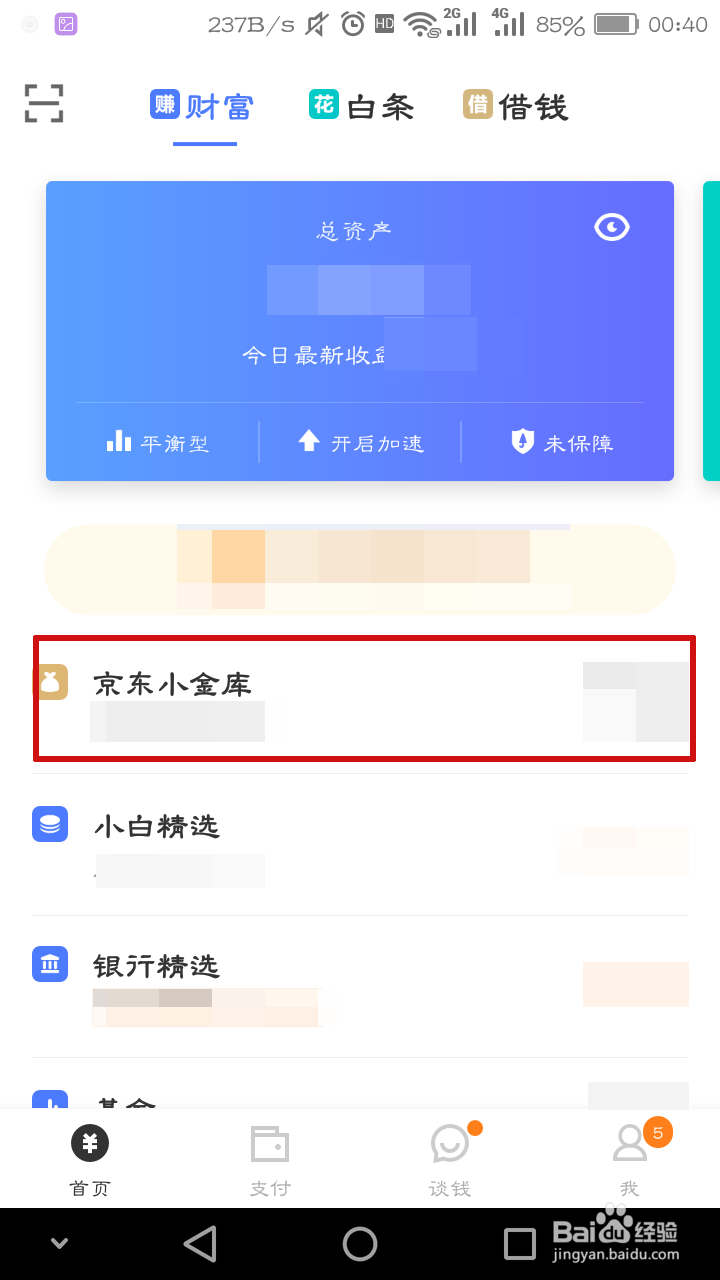The width and height of the screenshot is (720, 1280).
Task: Open the 谈钱 messages icon with notification dot
Action: point(449,1158)
